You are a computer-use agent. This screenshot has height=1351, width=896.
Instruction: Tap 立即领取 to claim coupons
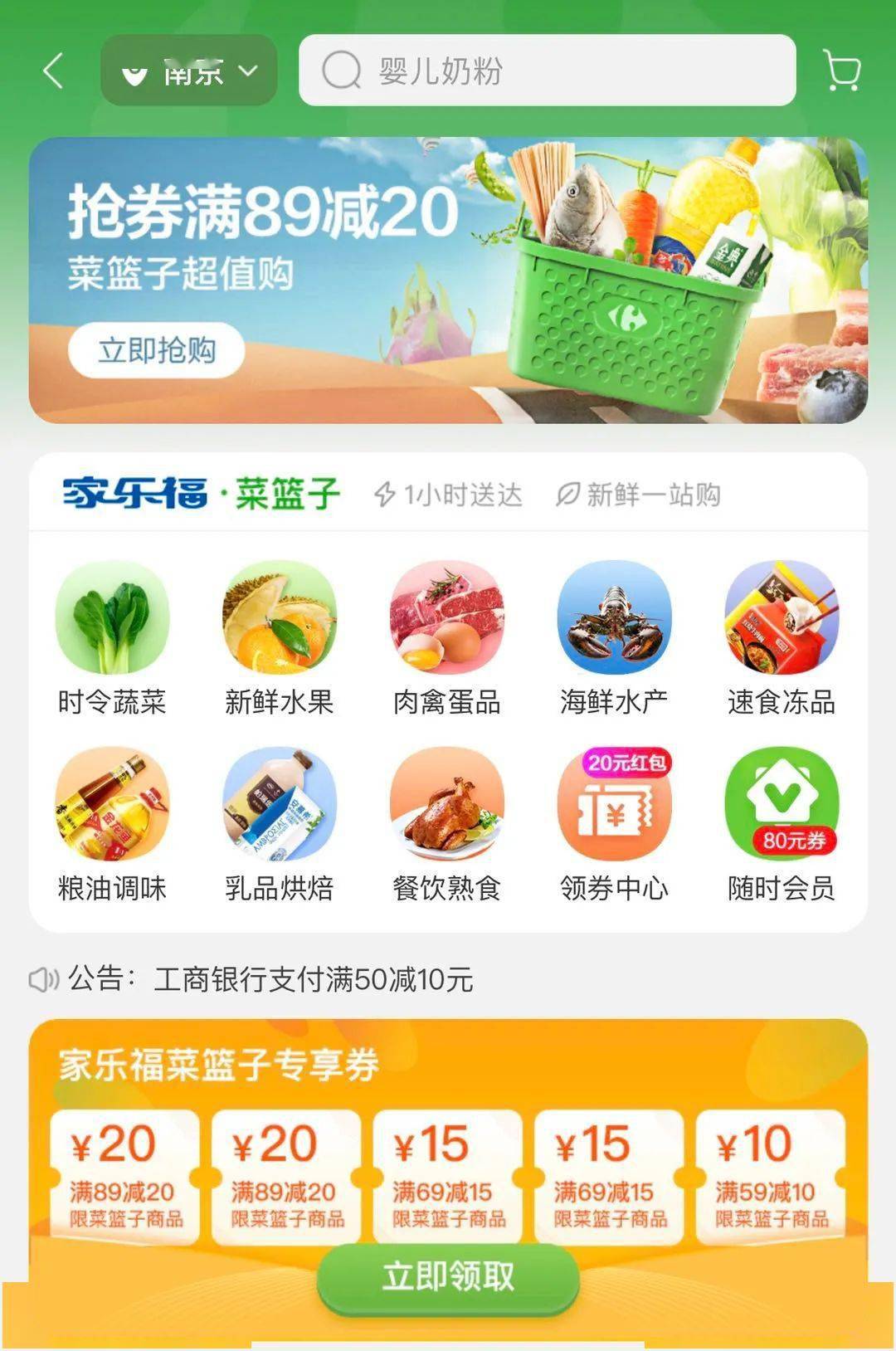coord(448,1276)
